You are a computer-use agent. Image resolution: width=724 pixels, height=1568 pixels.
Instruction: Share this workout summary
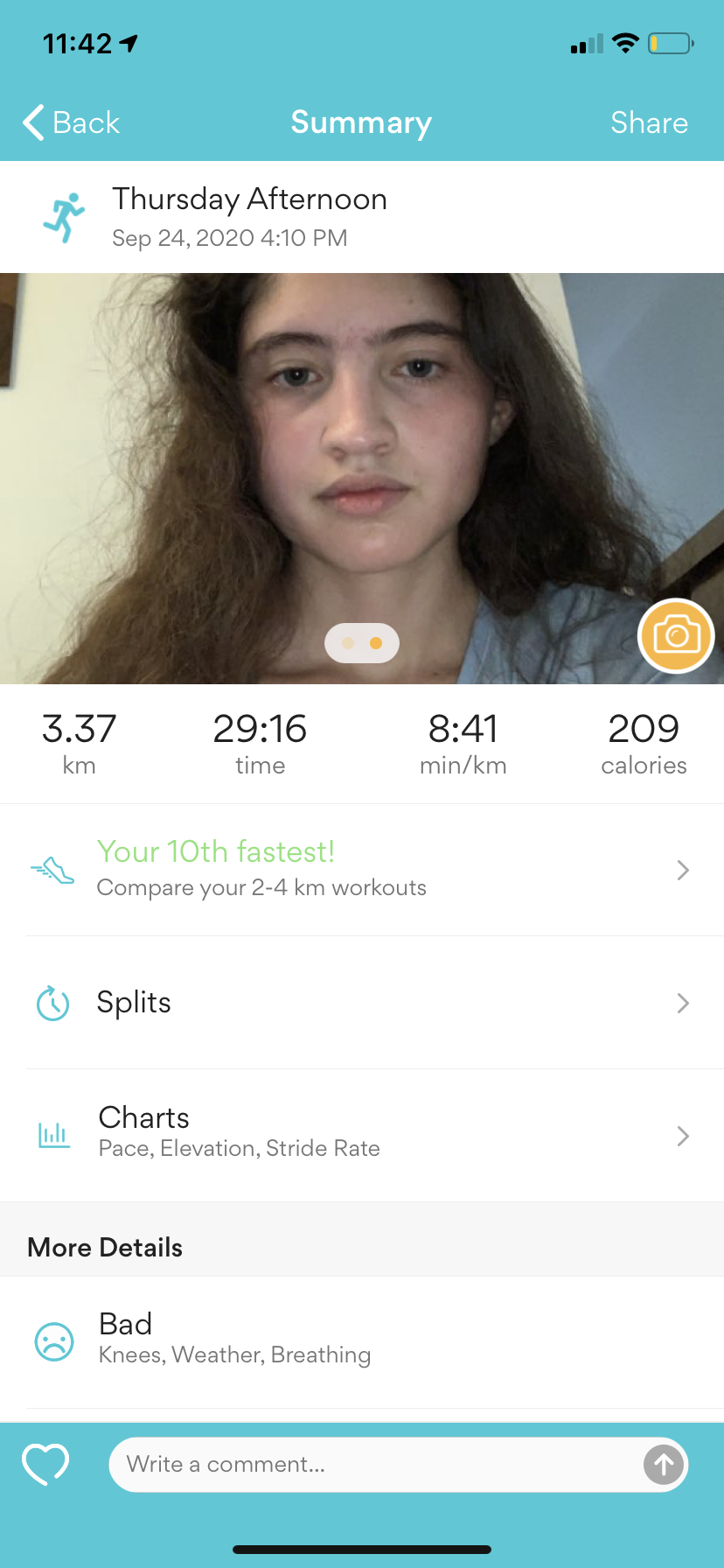tap(649, 122)
